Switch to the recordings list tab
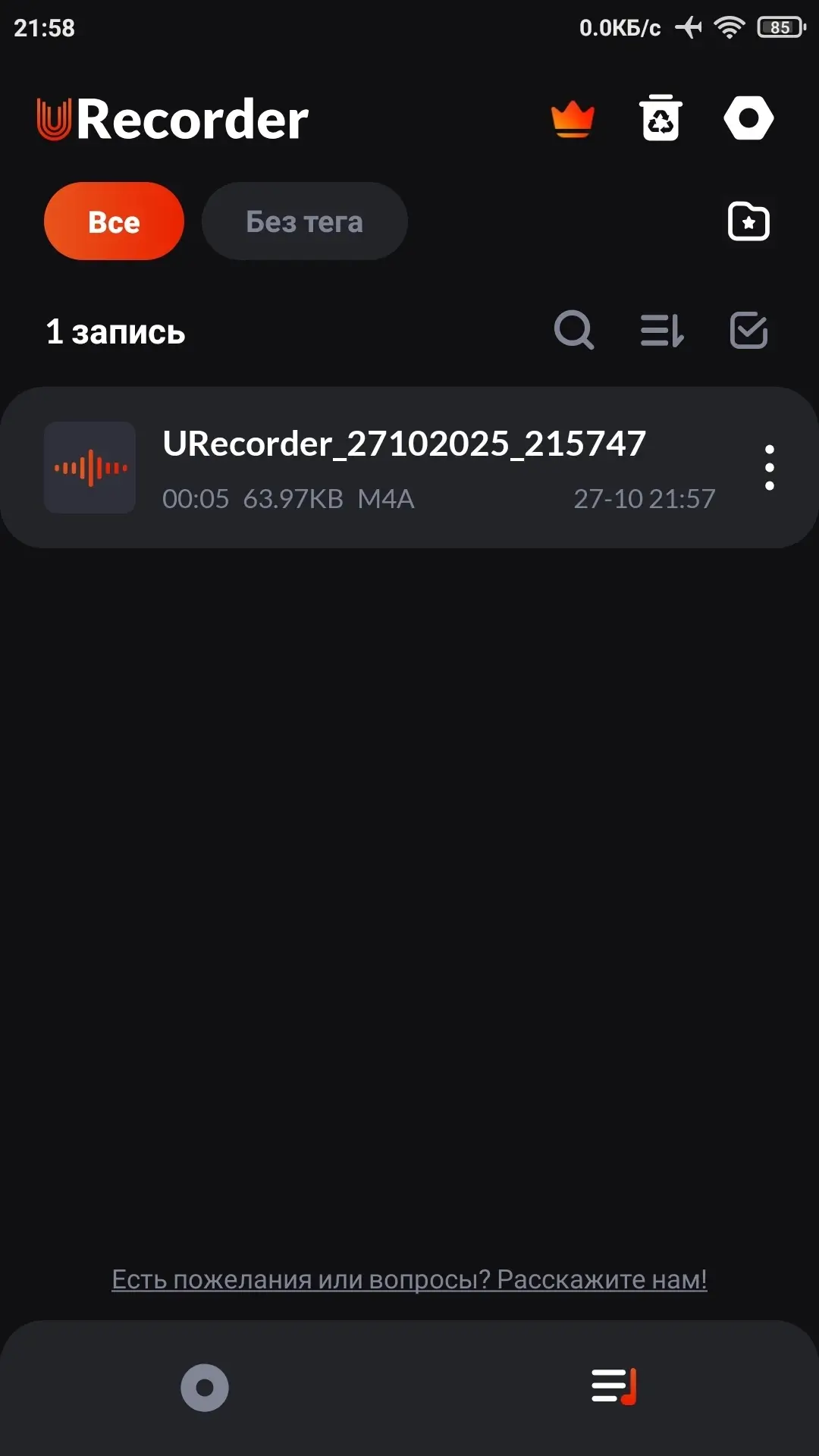This screenshot has width=819, height=1456. point(613,1387)
